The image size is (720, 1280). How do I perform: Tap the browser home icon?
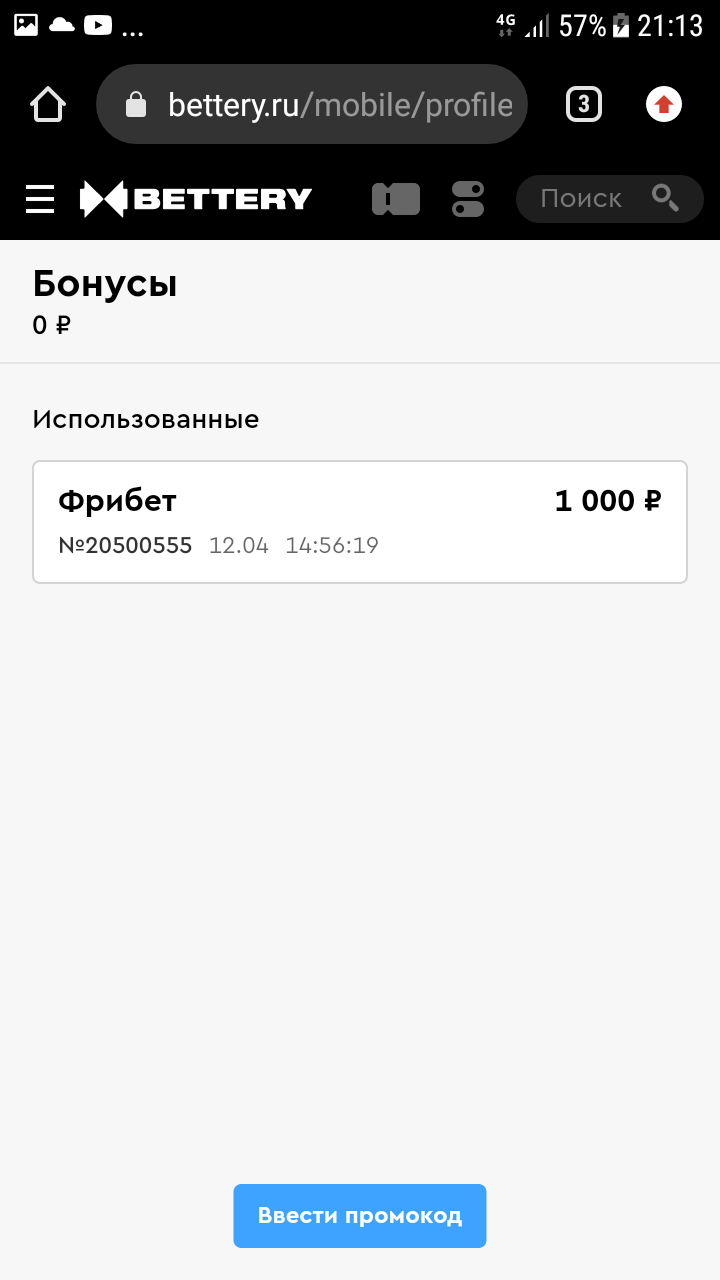(x=48, y=105)
